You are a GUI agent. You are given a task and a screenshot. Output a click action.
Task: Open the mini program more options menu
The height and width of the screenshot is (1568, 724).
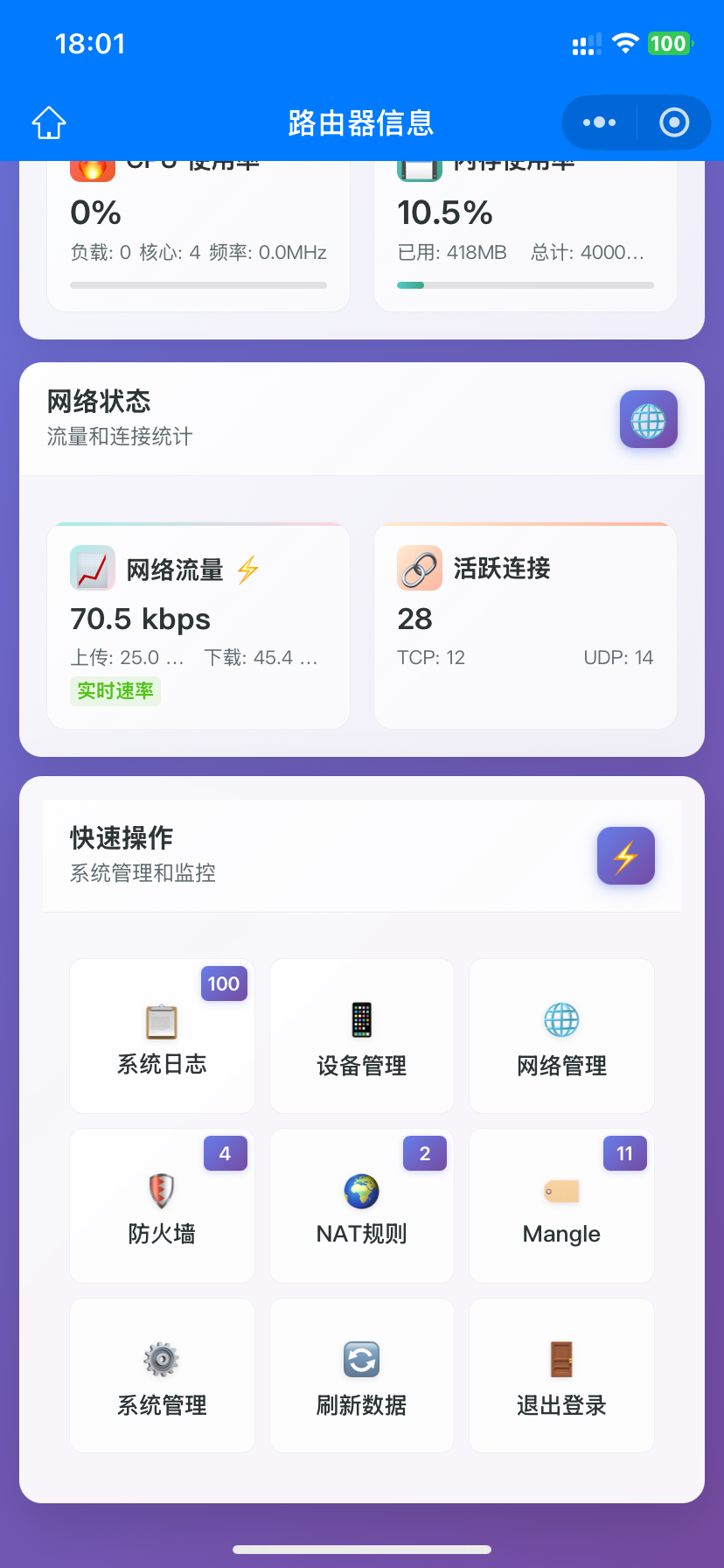click(x=599, y=122)
